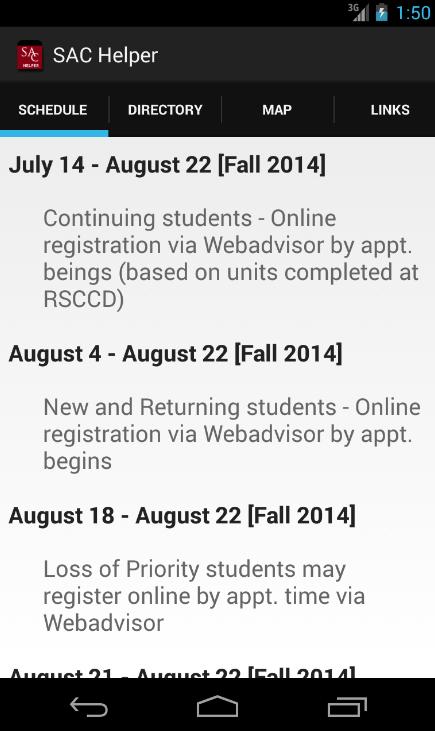Go to the home screen
Image resolution: width=435 pixels, height=731 pixels.
[217, 707]
